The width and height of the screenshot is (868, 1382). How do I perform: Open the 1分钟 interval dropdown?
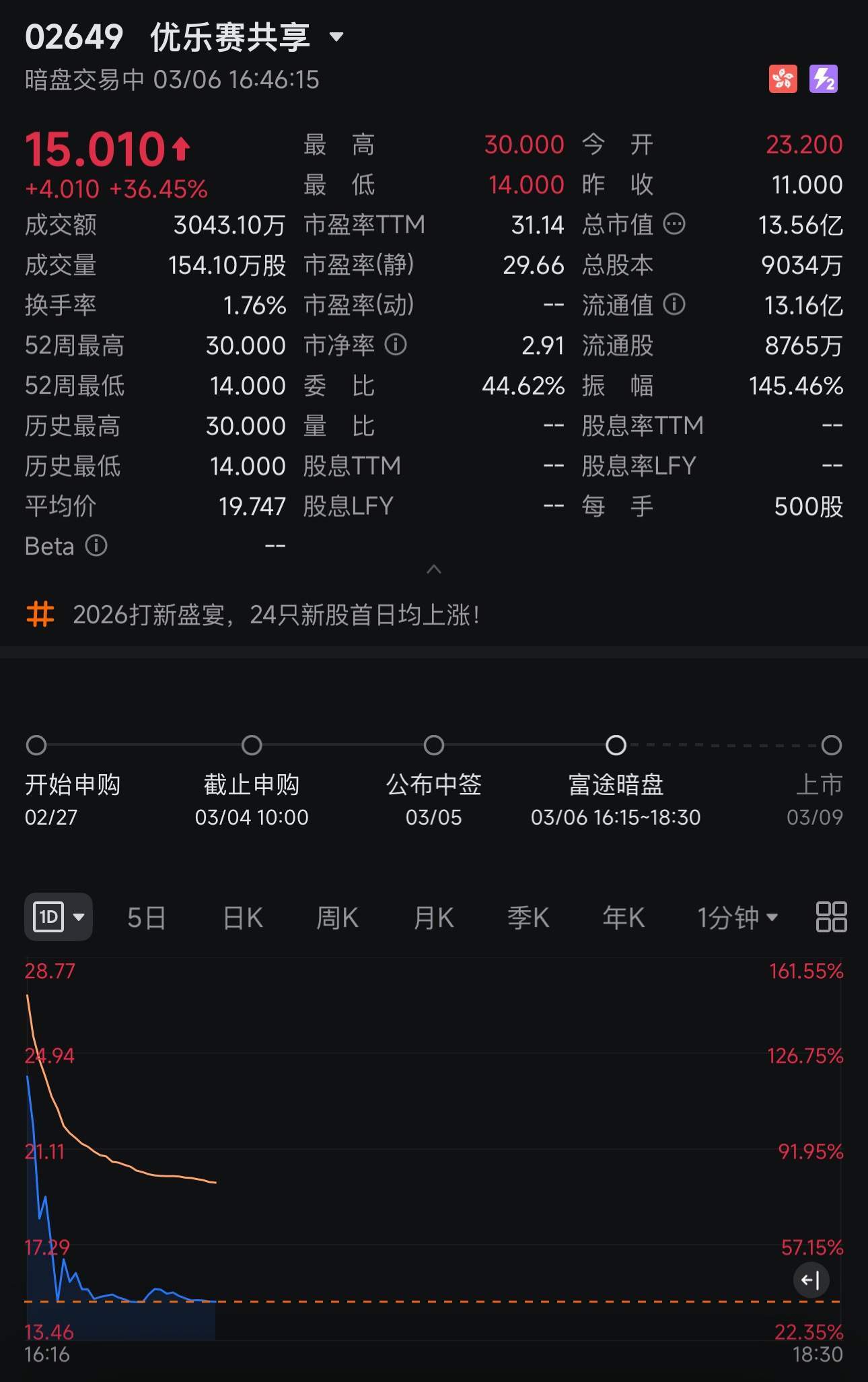(737, 918)
